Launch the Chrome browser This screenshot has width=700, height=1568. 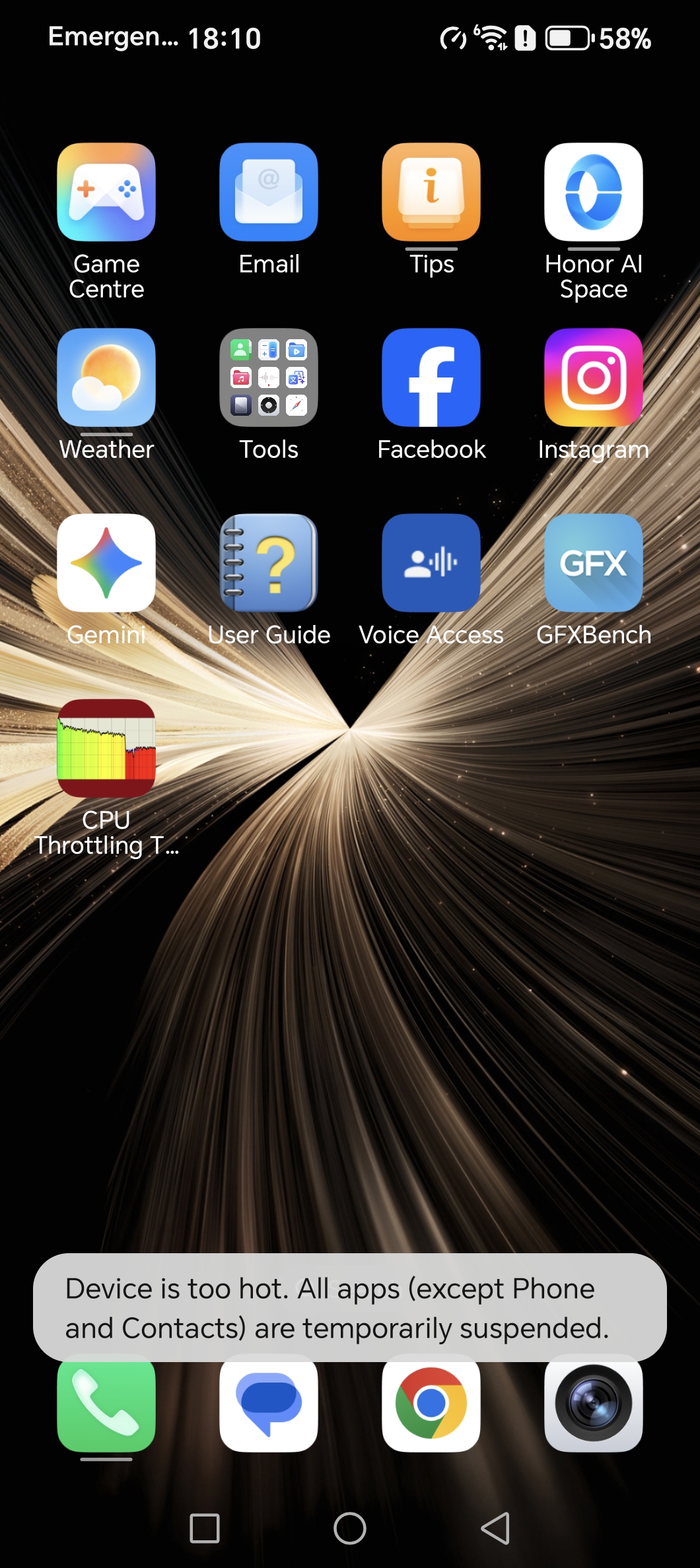[431, 1405]
